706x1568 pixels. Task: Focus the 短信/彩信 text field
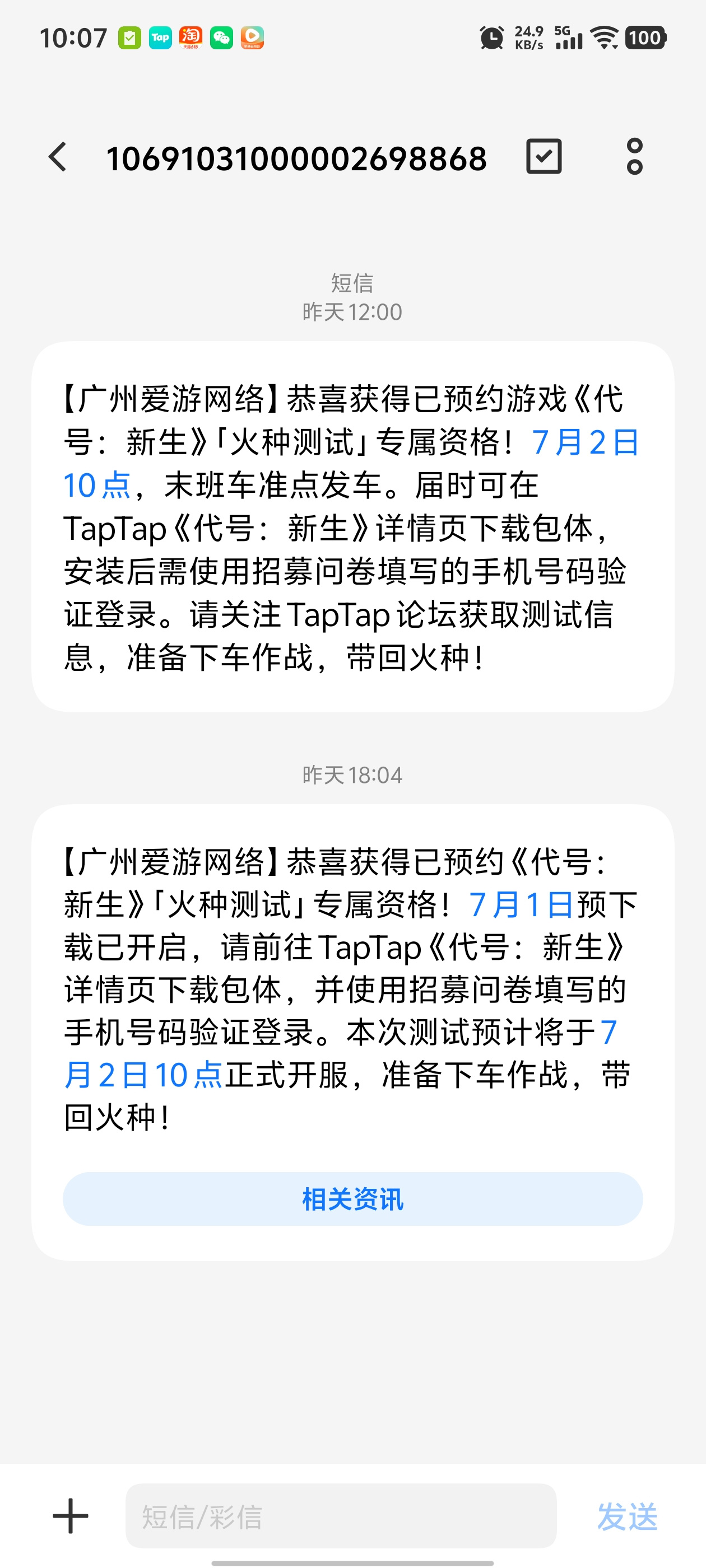(x=341, y=1516)
